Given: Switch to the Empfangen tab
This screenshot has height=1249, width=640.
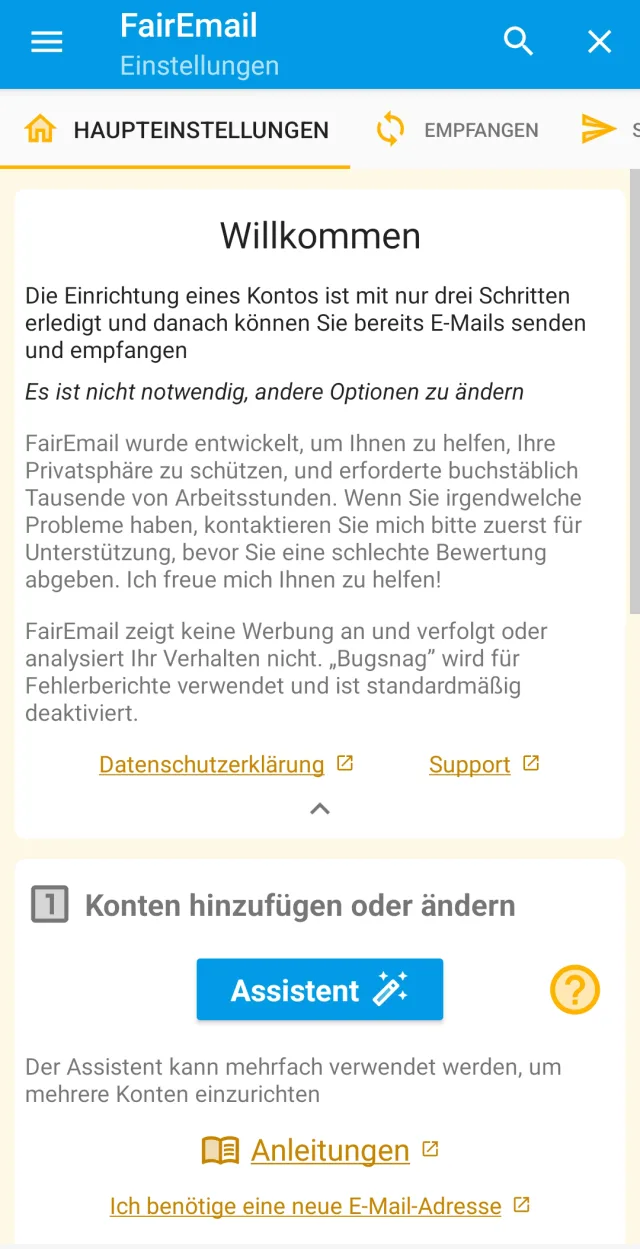Looking at the screenshot, I should coord(457,130).
